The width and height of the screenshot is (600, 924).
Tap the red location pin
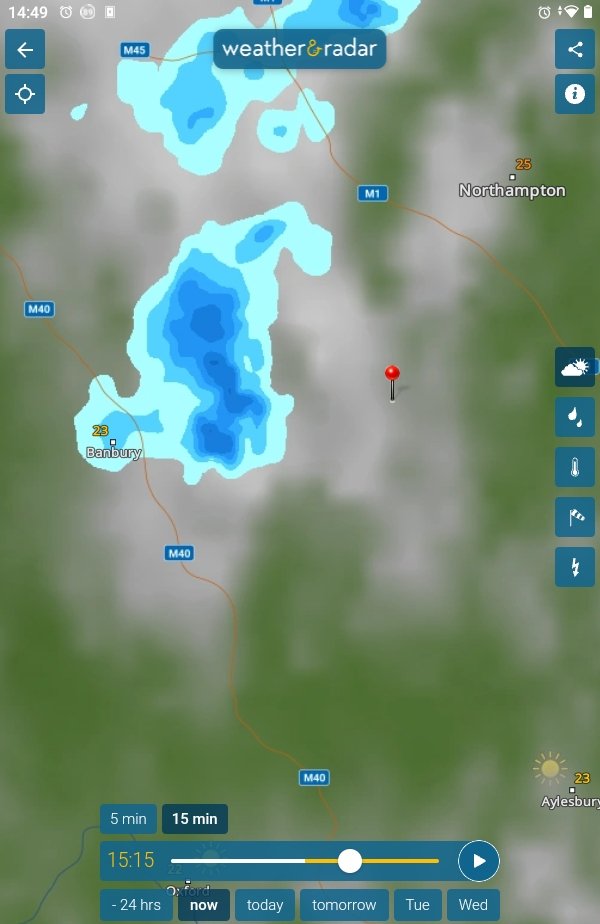pos(392,376)
